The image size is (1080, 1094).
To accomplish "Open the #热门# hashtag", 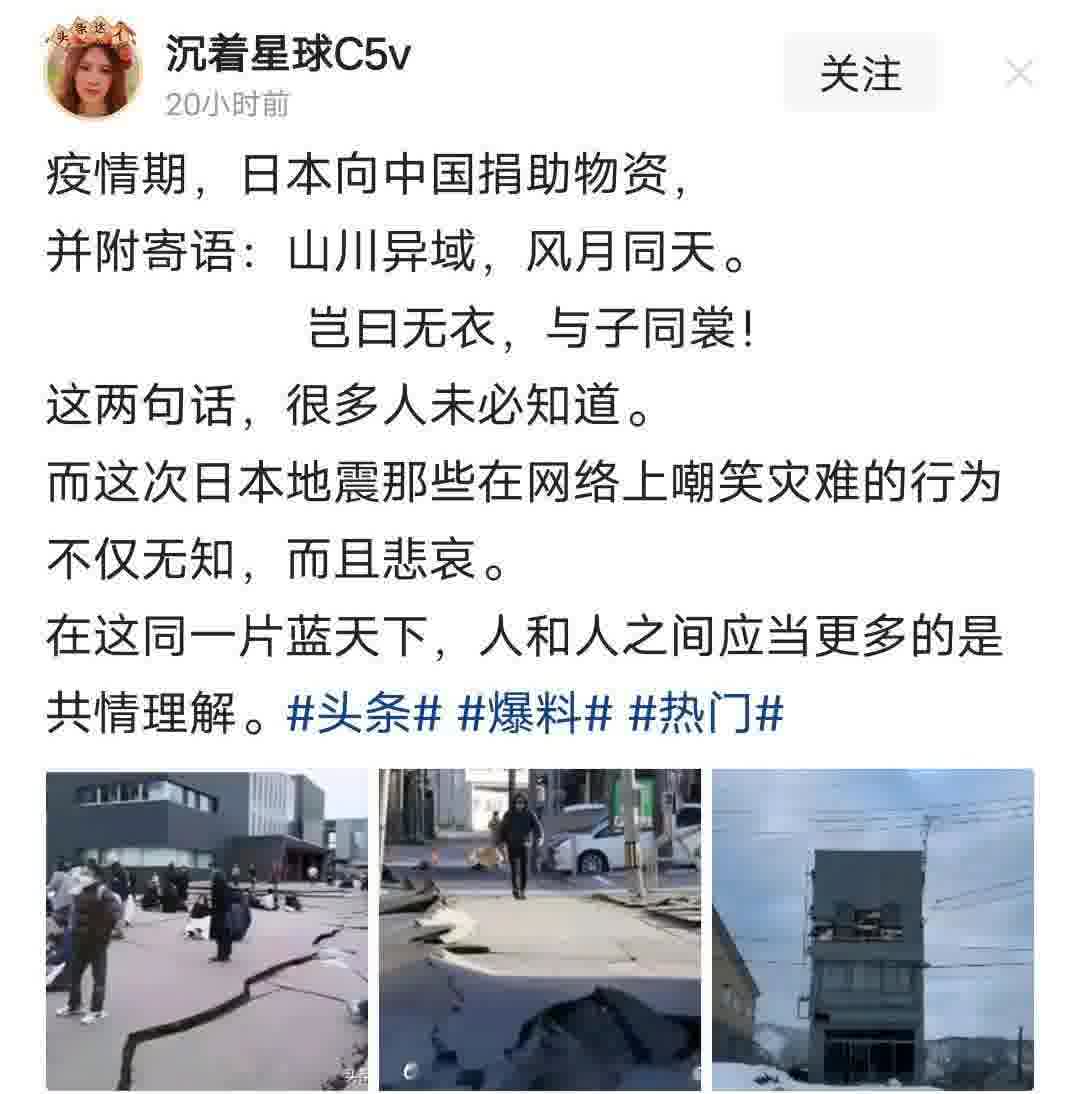I will [706, 715].
